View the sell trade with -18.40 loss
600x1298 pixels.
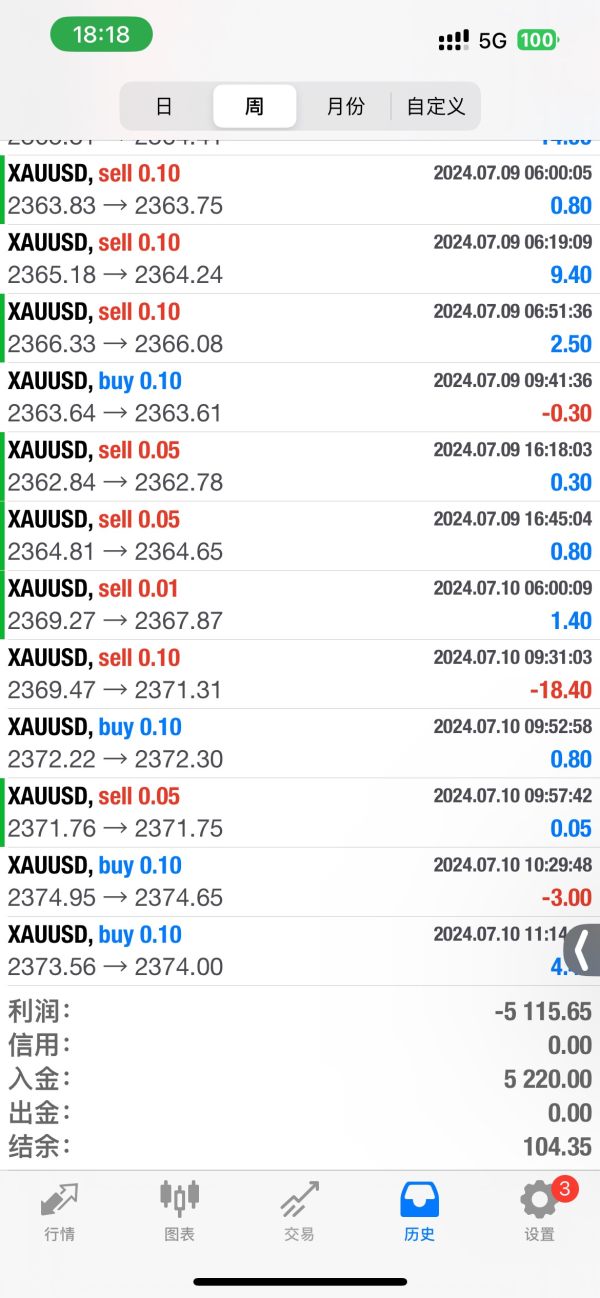[300, 674]
